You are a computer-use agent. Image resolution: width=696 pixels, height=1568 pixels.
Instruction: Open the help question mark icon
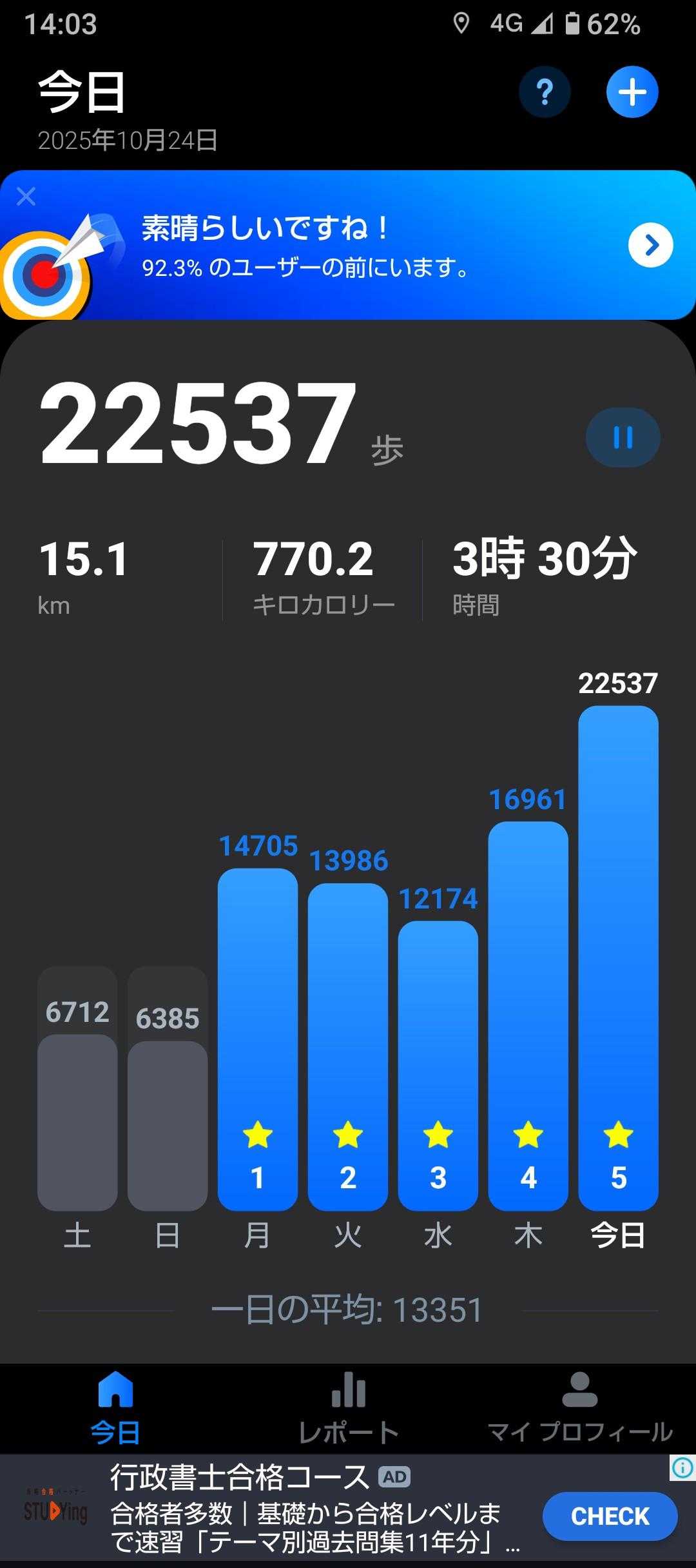(x=545, y=92)
